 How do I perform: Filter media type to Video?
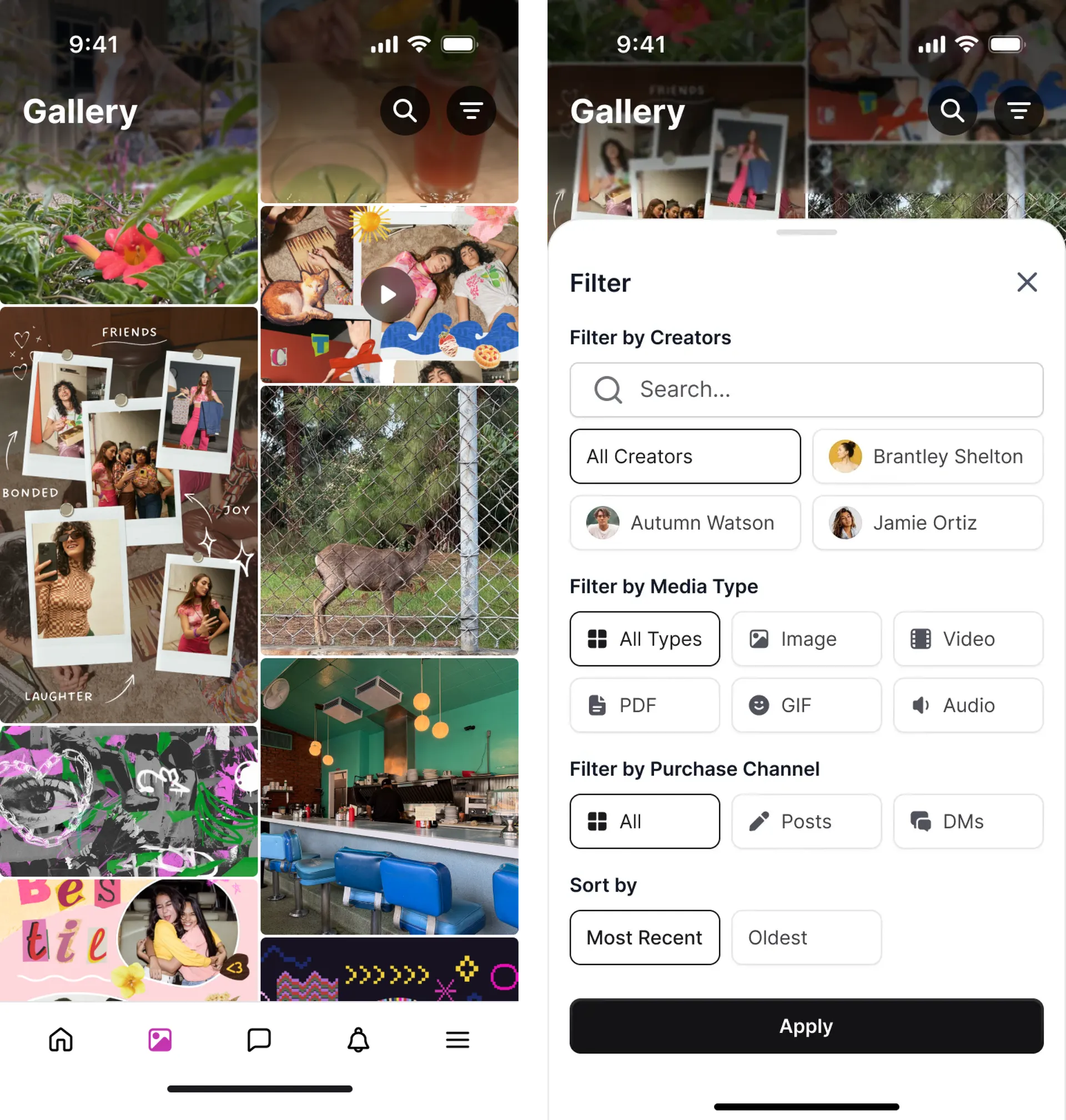[x=968, y=639]
